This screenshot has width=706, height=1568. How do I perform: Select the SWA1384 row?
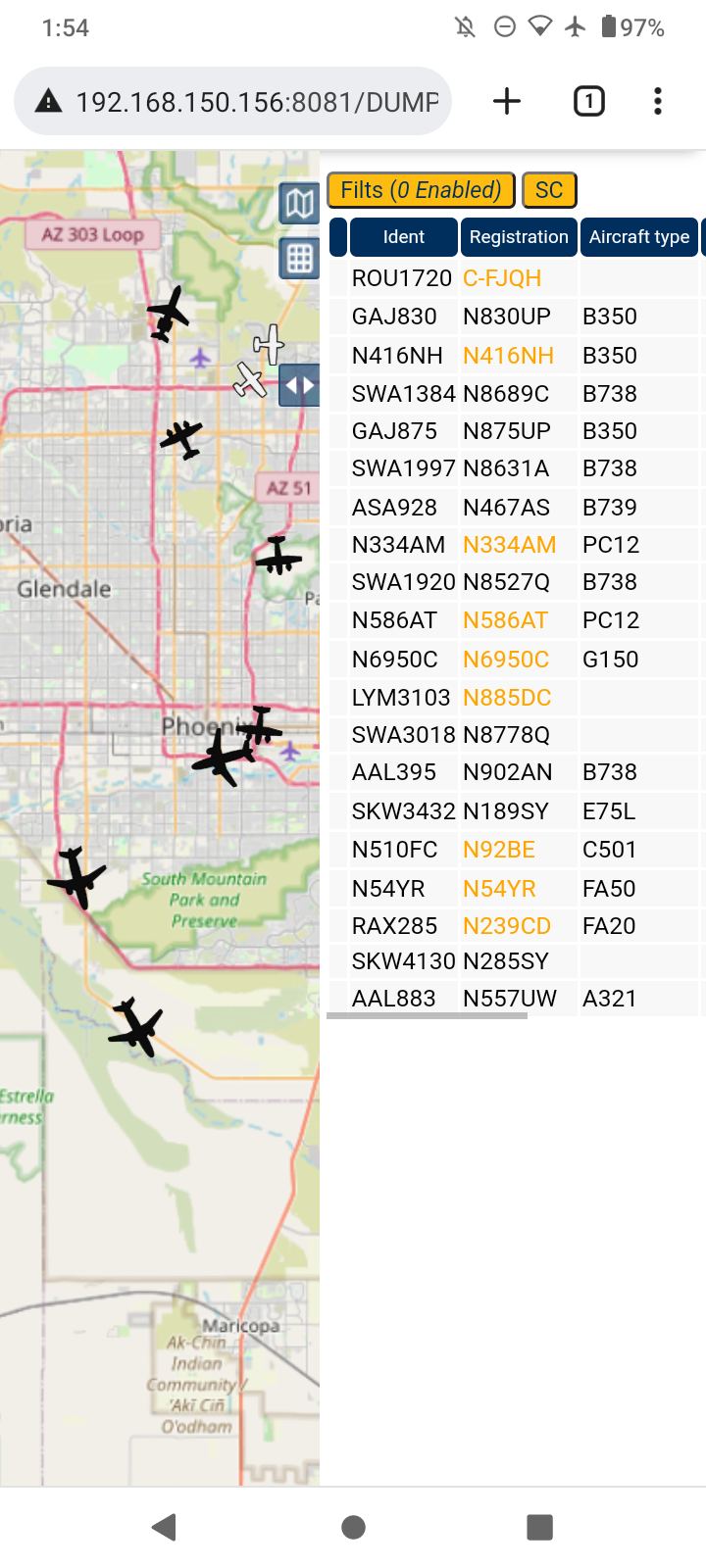click(514, 394)
